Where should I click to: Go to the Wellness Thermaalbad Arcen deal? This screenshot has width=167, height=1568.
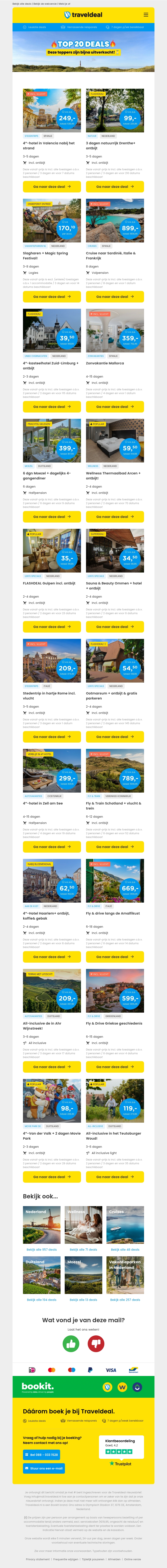115,517
